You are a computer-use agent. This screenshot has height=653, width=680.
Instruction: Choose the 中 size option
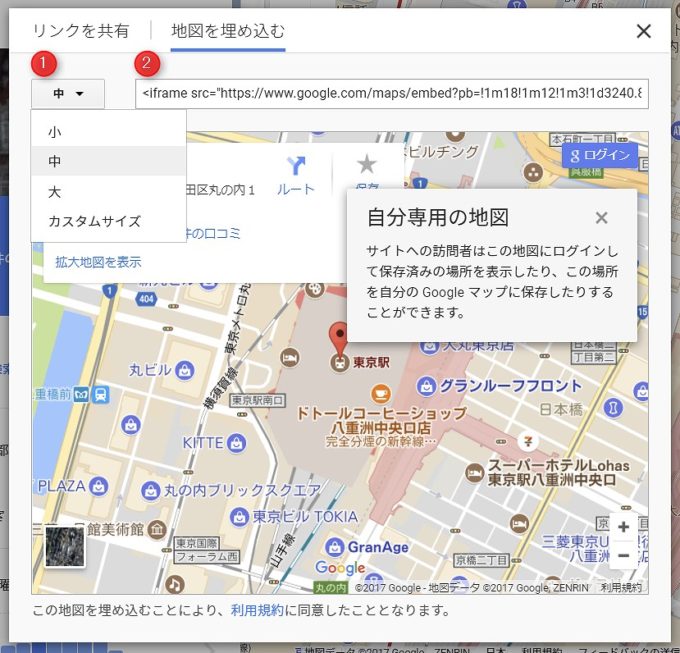54,161
